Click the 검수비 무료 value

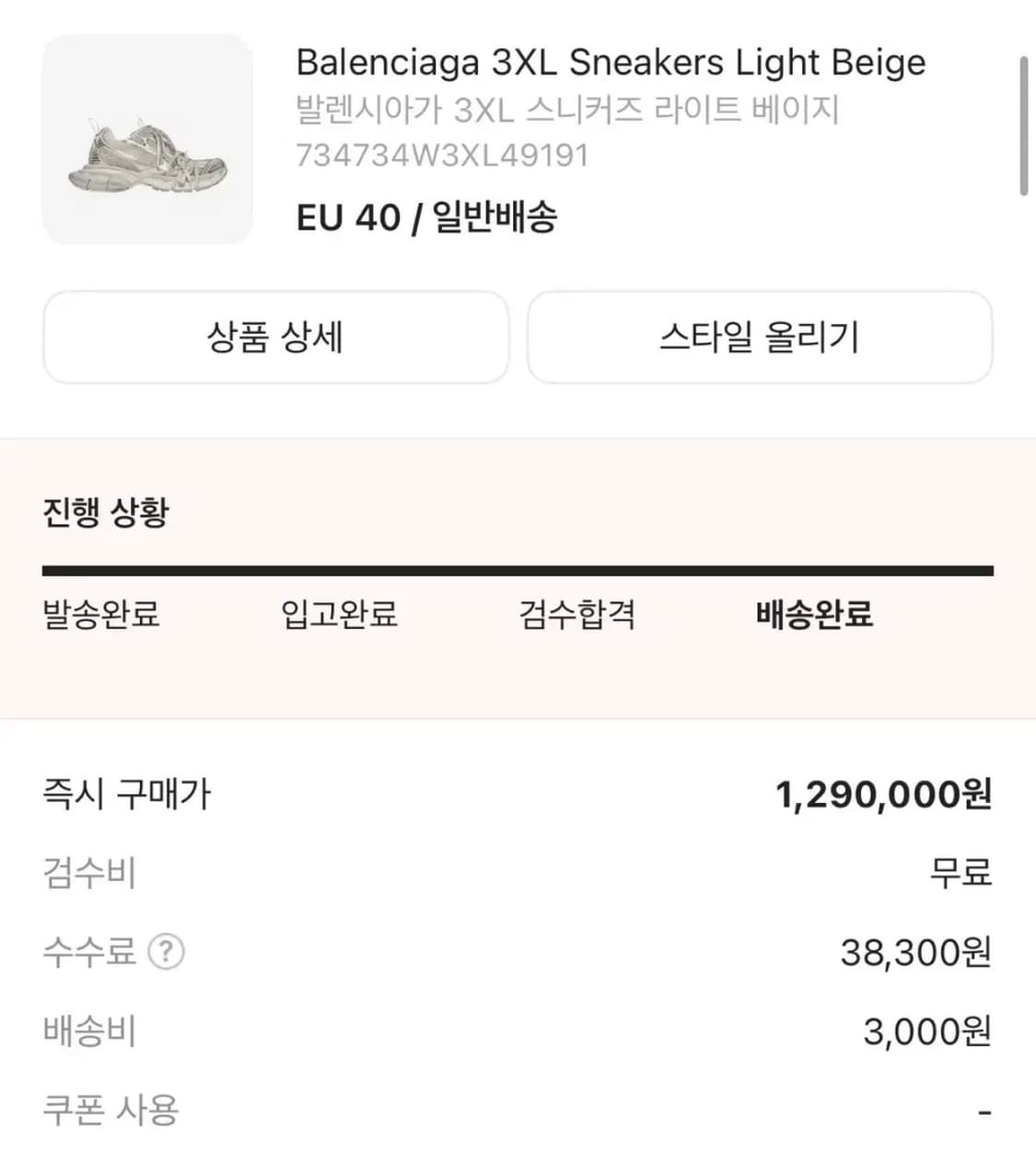tap(960, 874)
